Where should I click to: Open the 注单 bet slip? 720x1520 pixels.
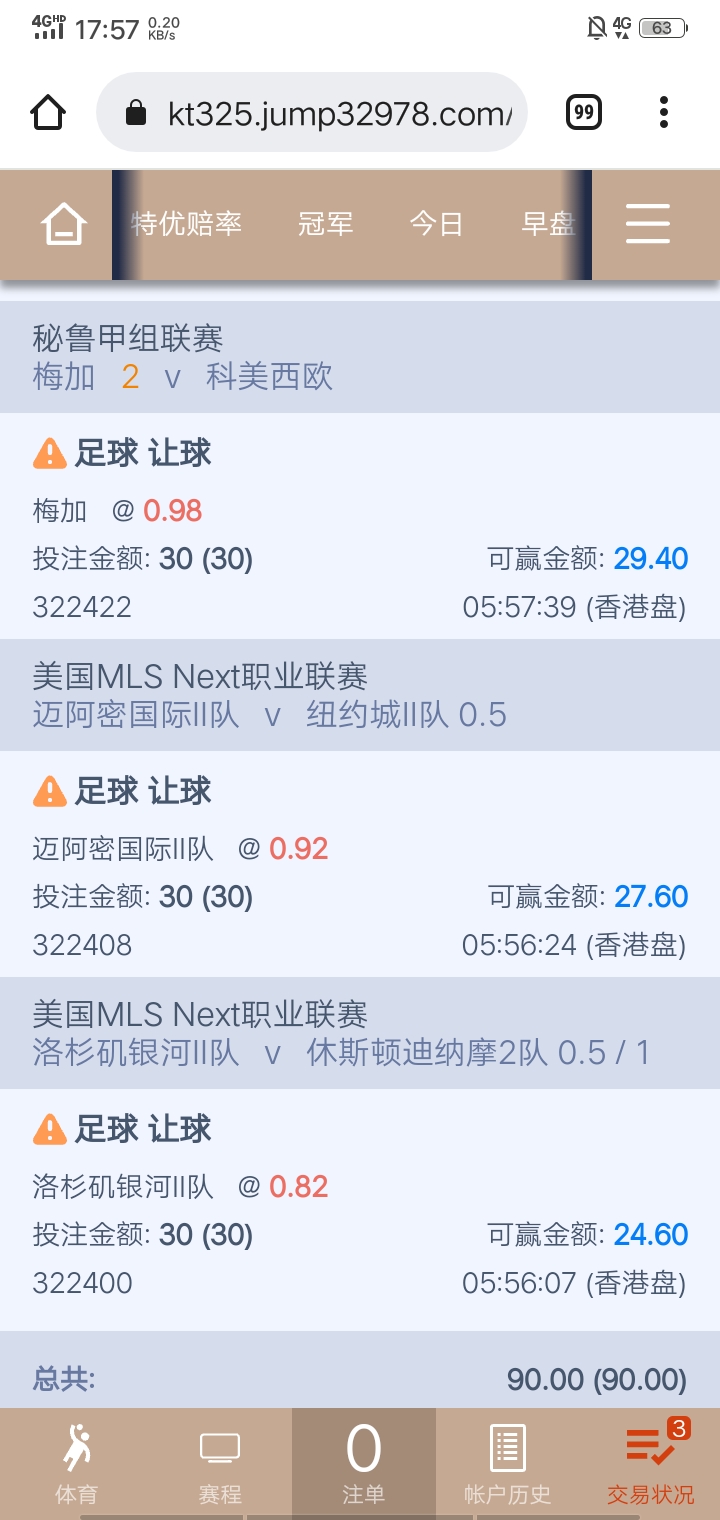363,1464
